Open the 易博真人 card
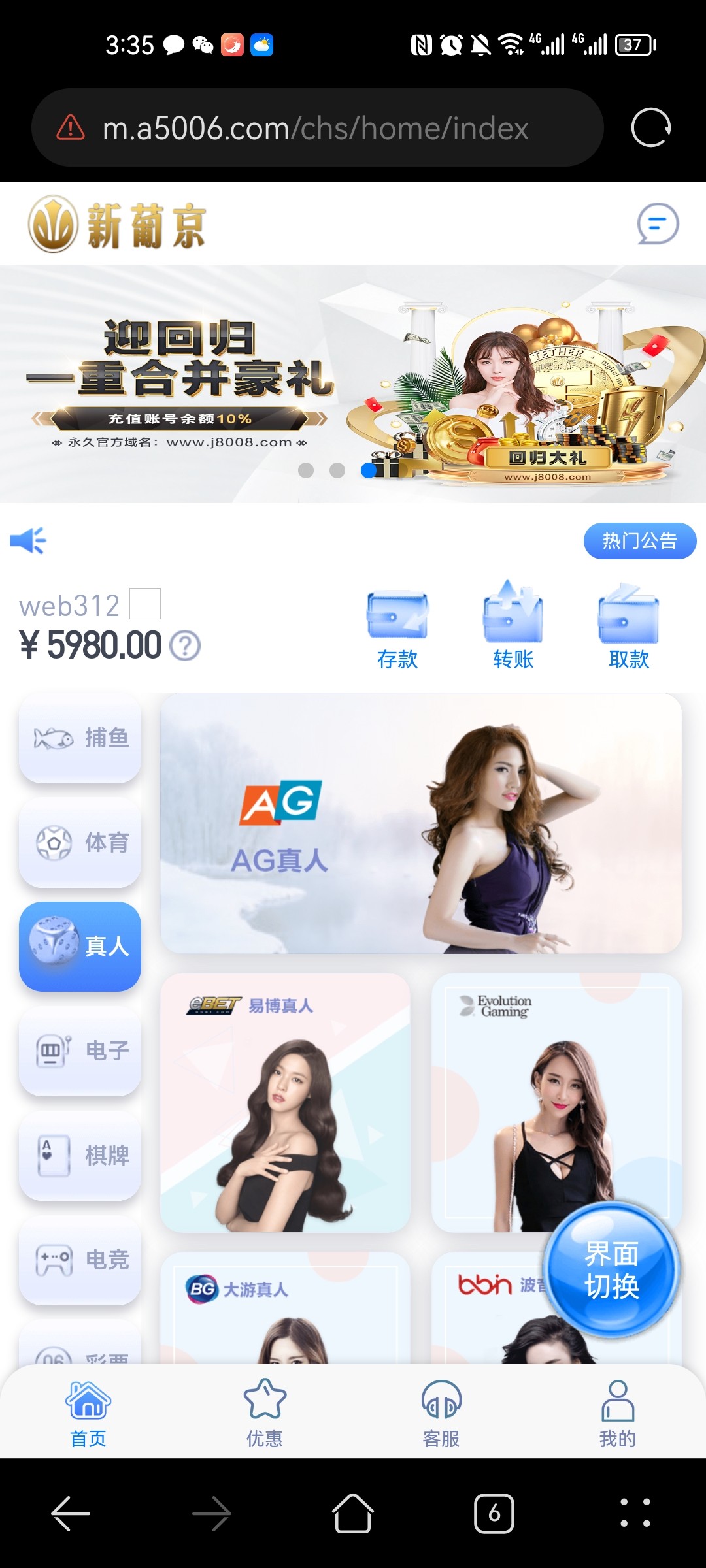706x1568 pixels. coord(285,1103)
